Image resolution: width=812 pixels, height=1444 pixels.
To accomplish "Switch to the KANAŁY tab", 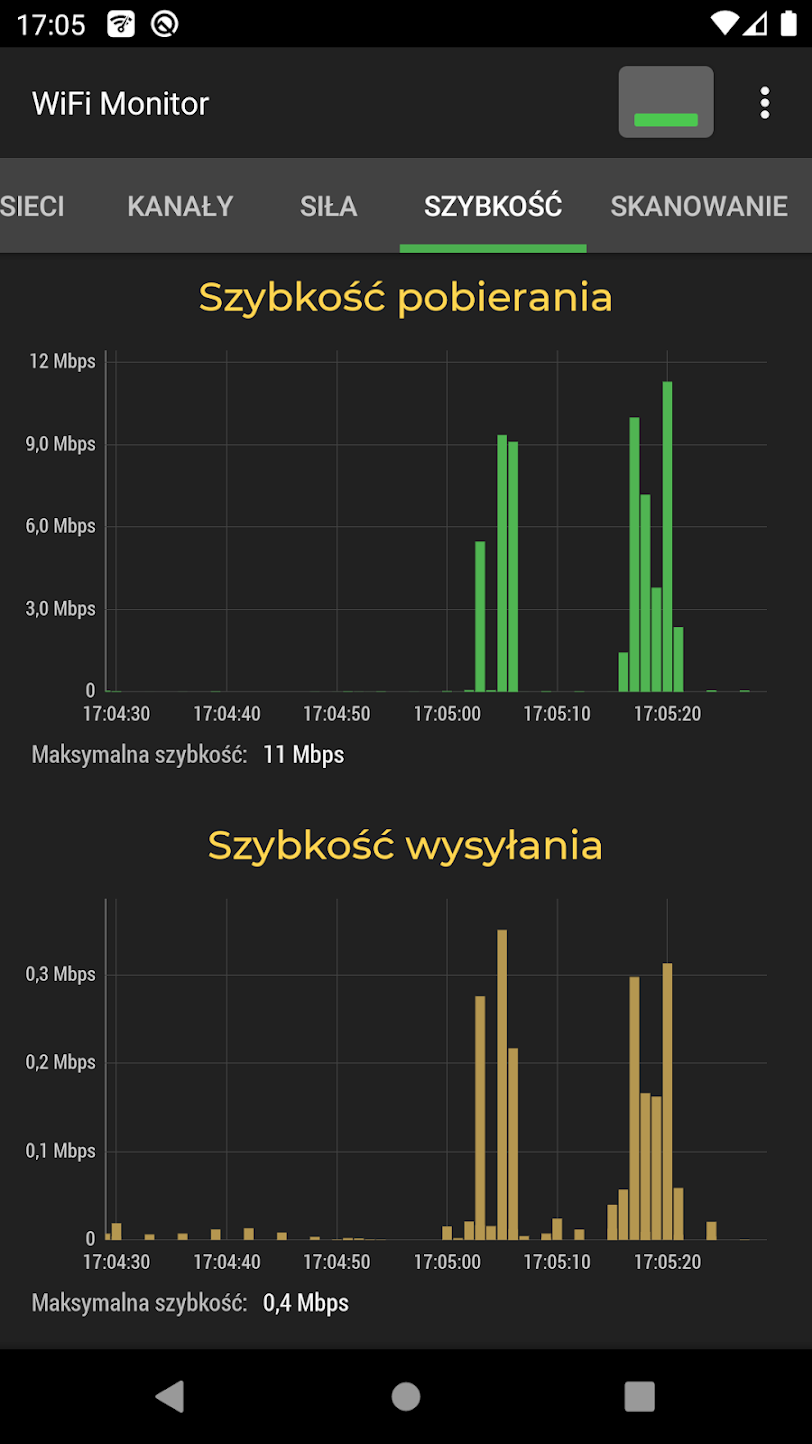I will [x=180, y=206].
